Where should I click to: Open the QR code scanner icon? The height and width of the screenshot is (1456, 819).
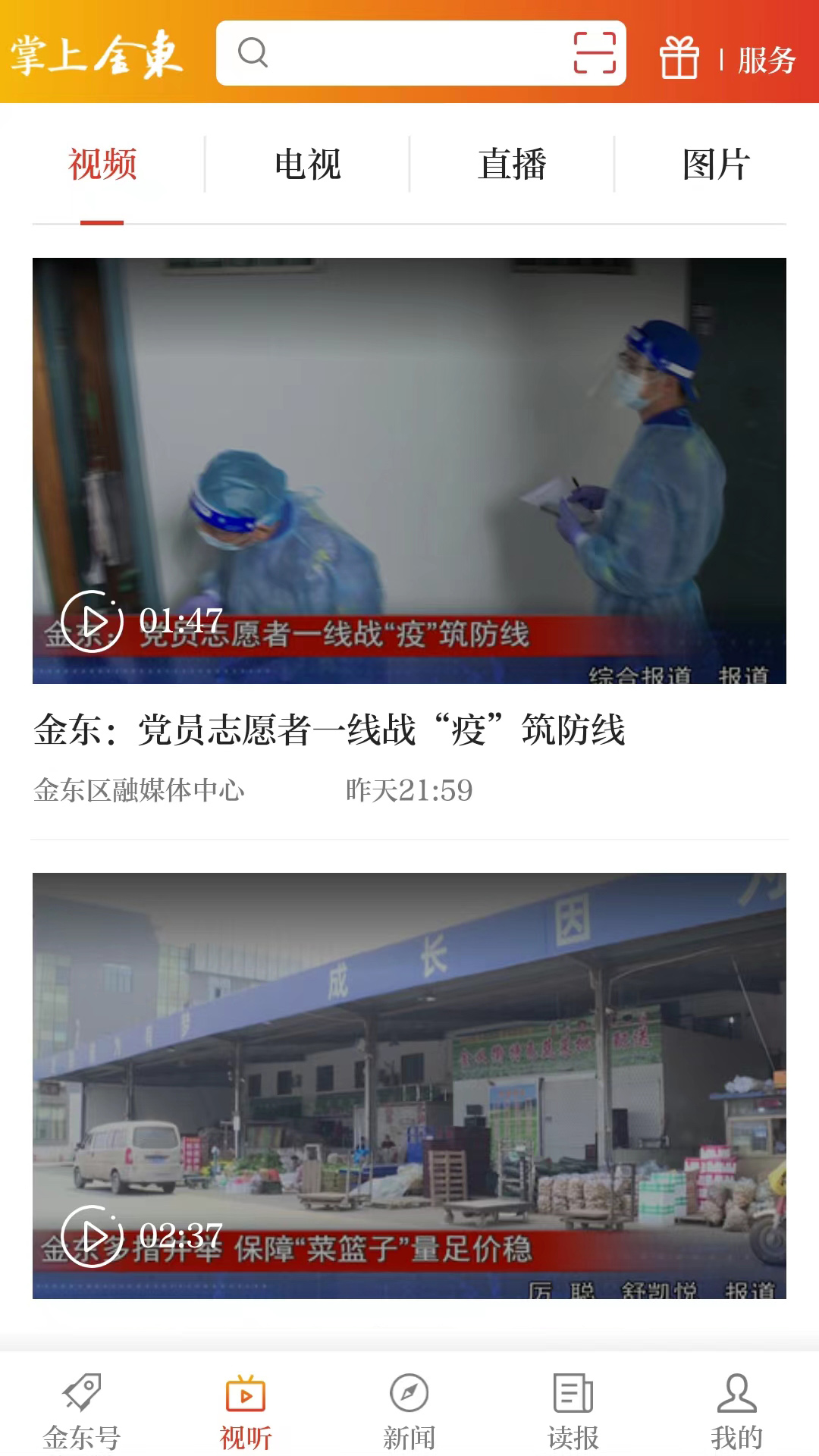[597, 54]
